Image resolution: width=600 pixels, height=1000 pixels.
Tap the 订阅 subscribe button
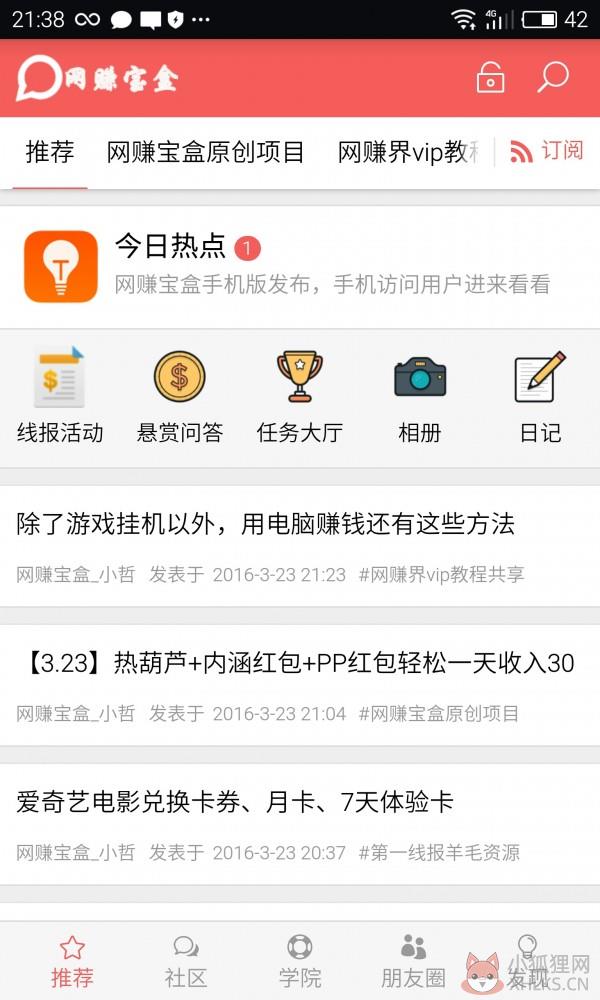(x=546, y=151)
